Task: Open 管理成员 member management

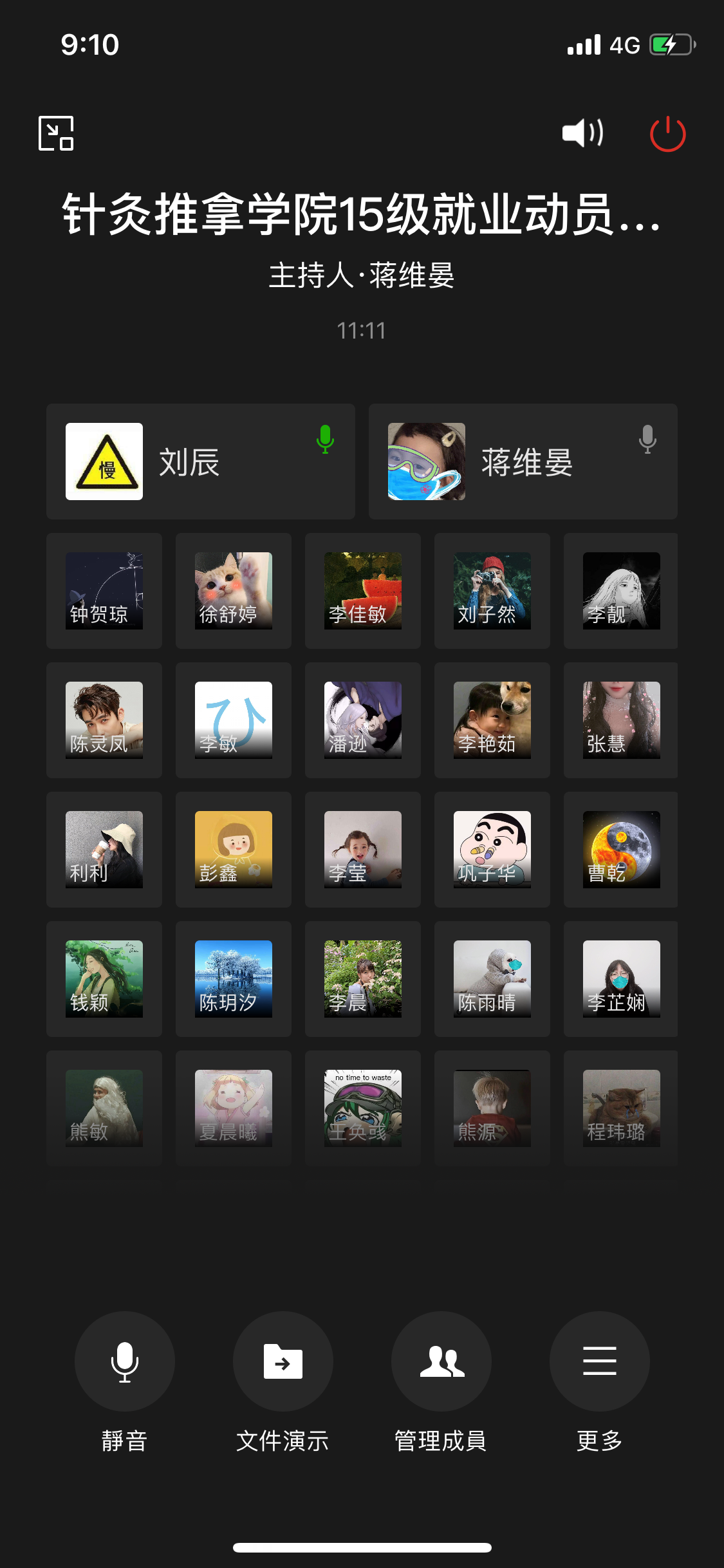Action: pyautogui.click(x=441, y=1361)
